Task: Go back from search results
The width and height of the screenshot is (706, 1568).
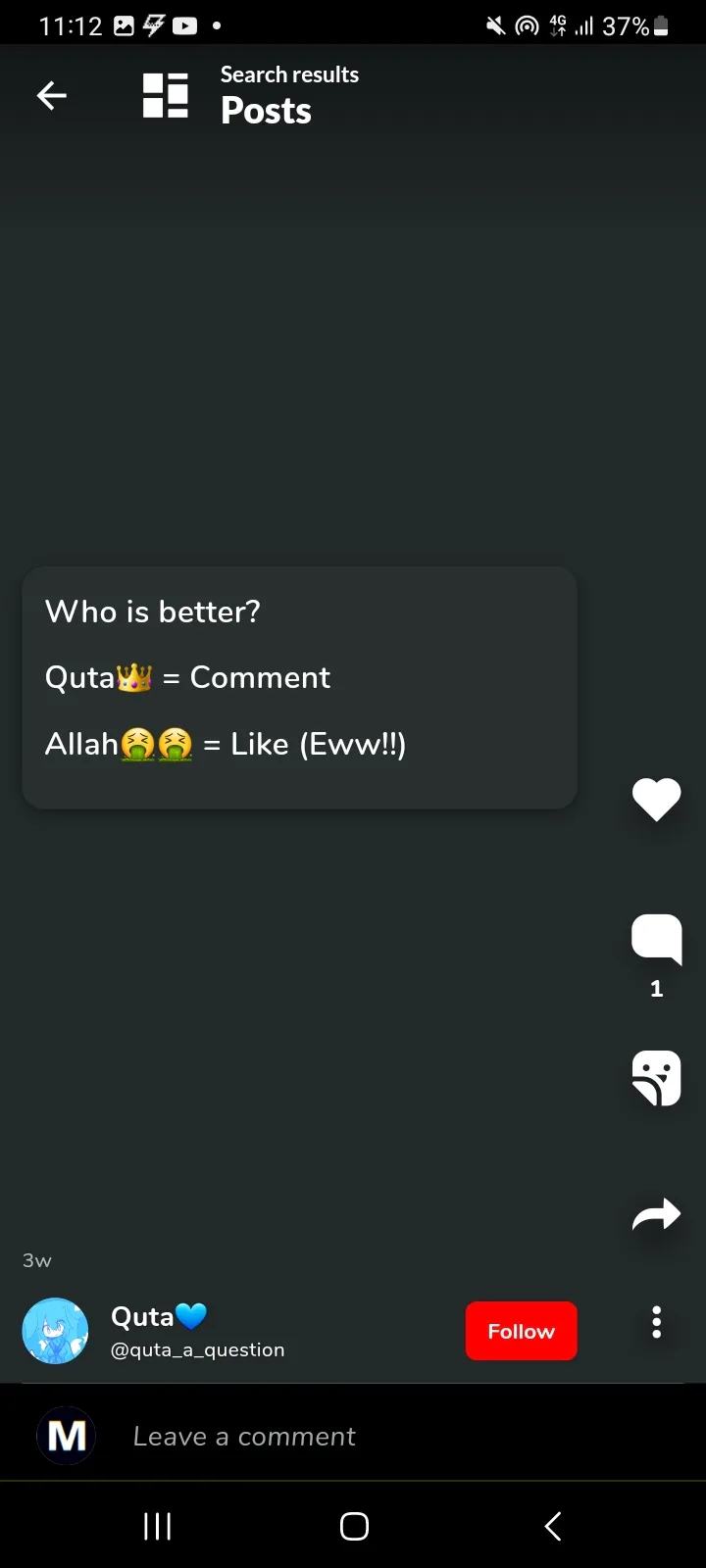Action: pyautogui.click(x=52, y=95)
